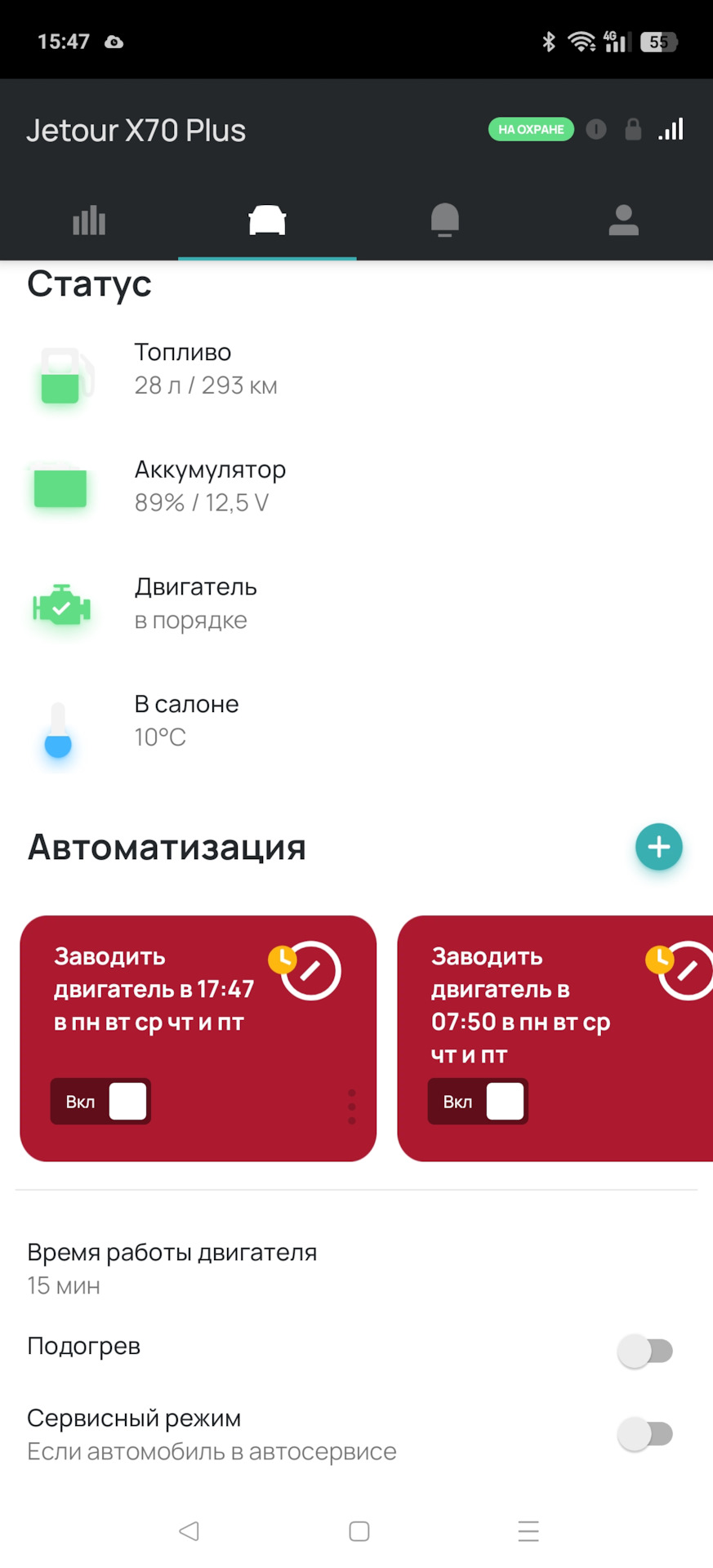Add a new automation with the plus button
This screenshot has height=1568, width=713.
[x=658, y=847]
